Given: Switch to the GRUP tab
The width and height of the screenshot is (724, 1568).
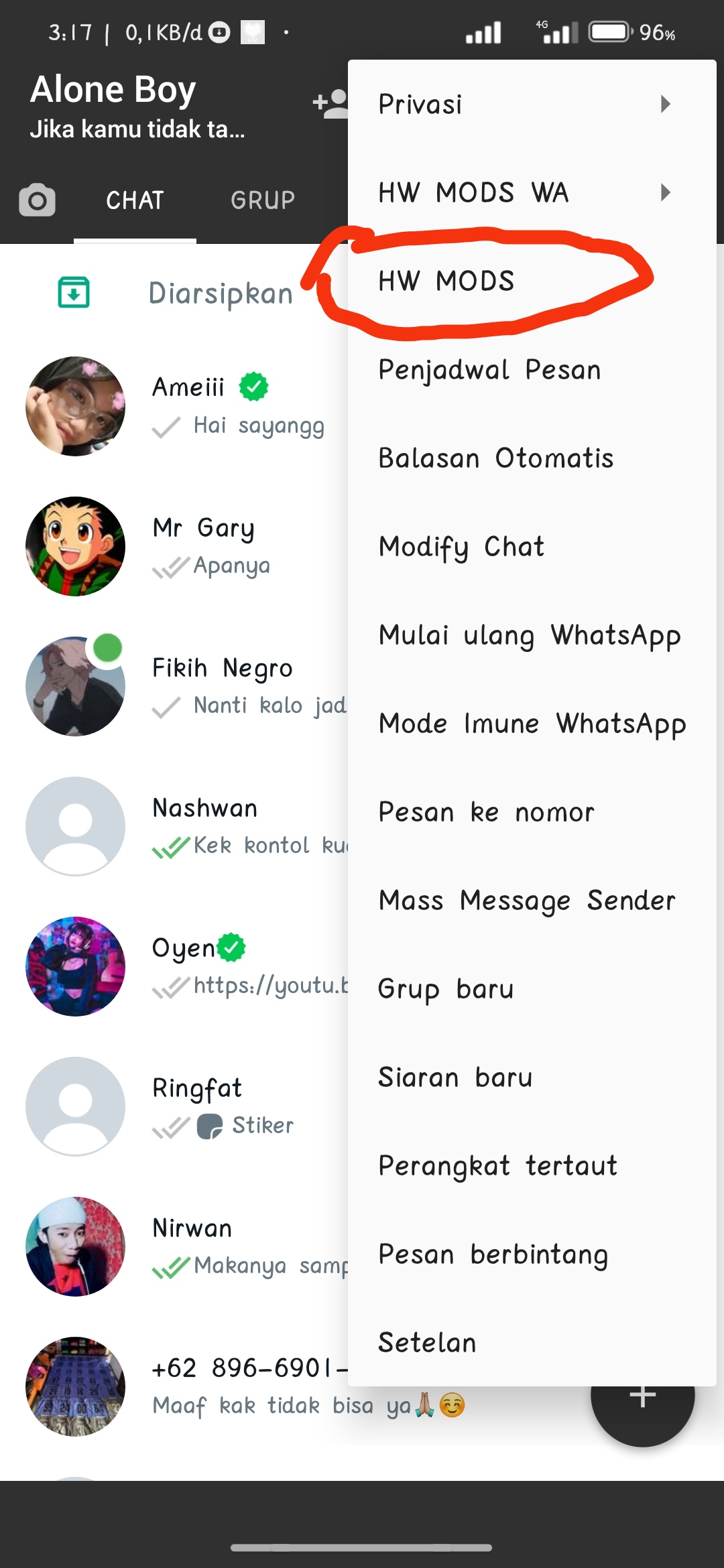Looking at the screenshot, I should click(263, 200).
